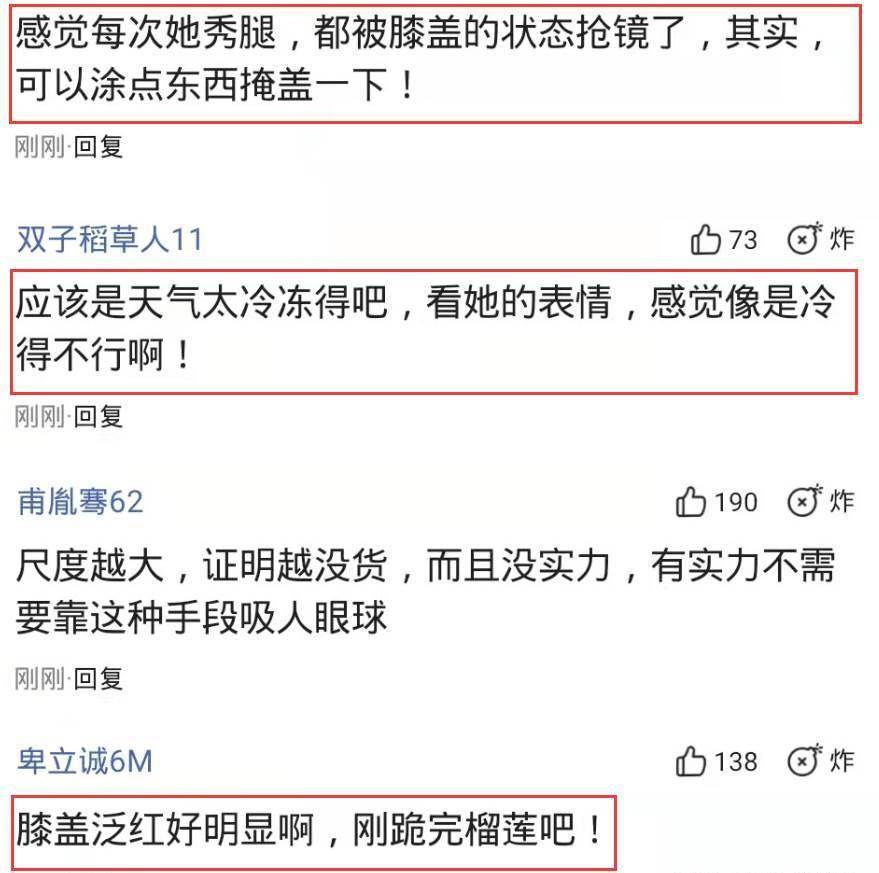This screenshot has width=879, height=873.
Task: Reply to 双子稻草人11's comment
Action: click(98, 416)
